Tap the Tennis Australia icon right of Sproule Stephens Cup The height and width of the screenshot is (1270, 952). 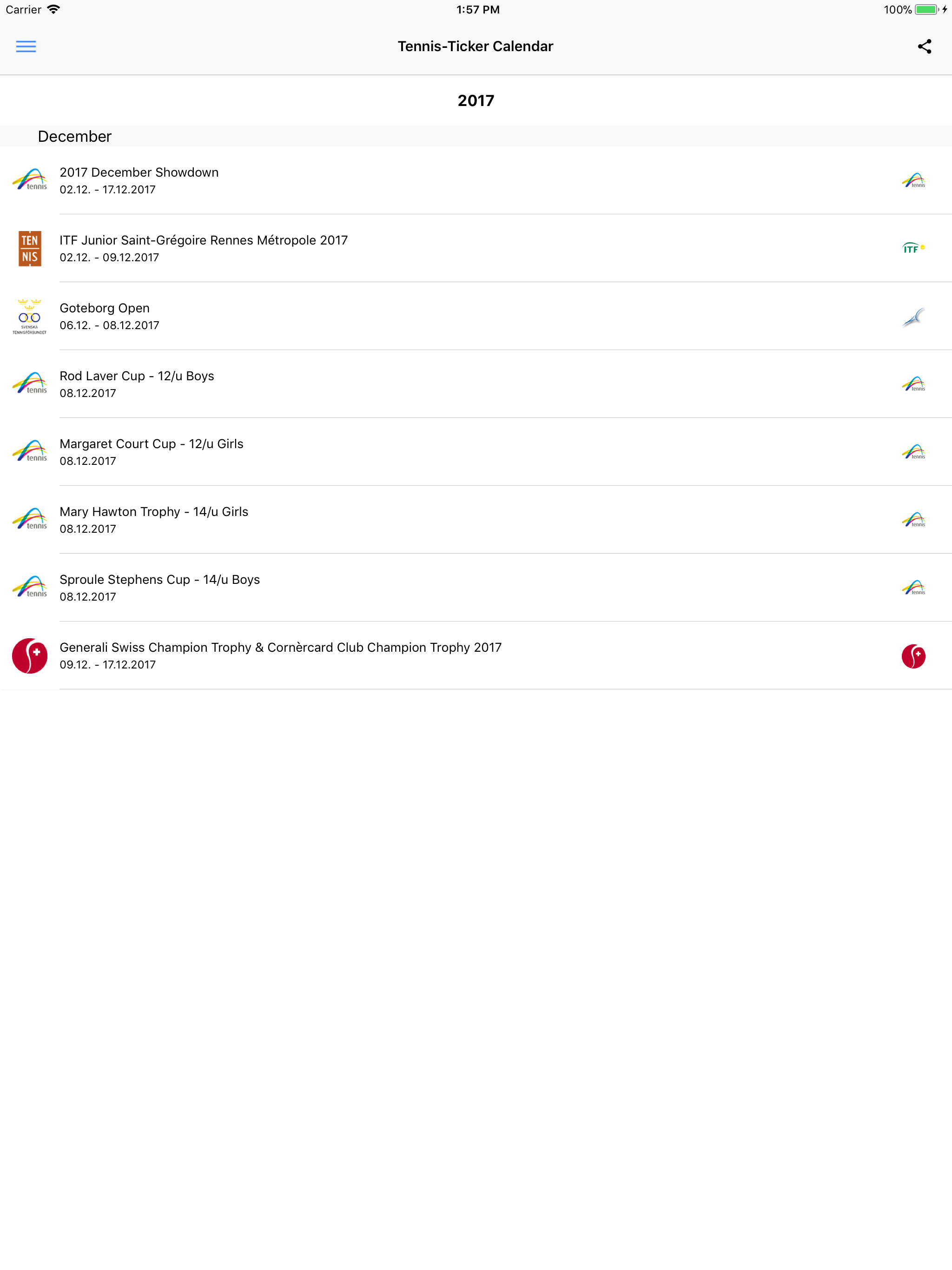pyautogui.click(x=914, y=587)
